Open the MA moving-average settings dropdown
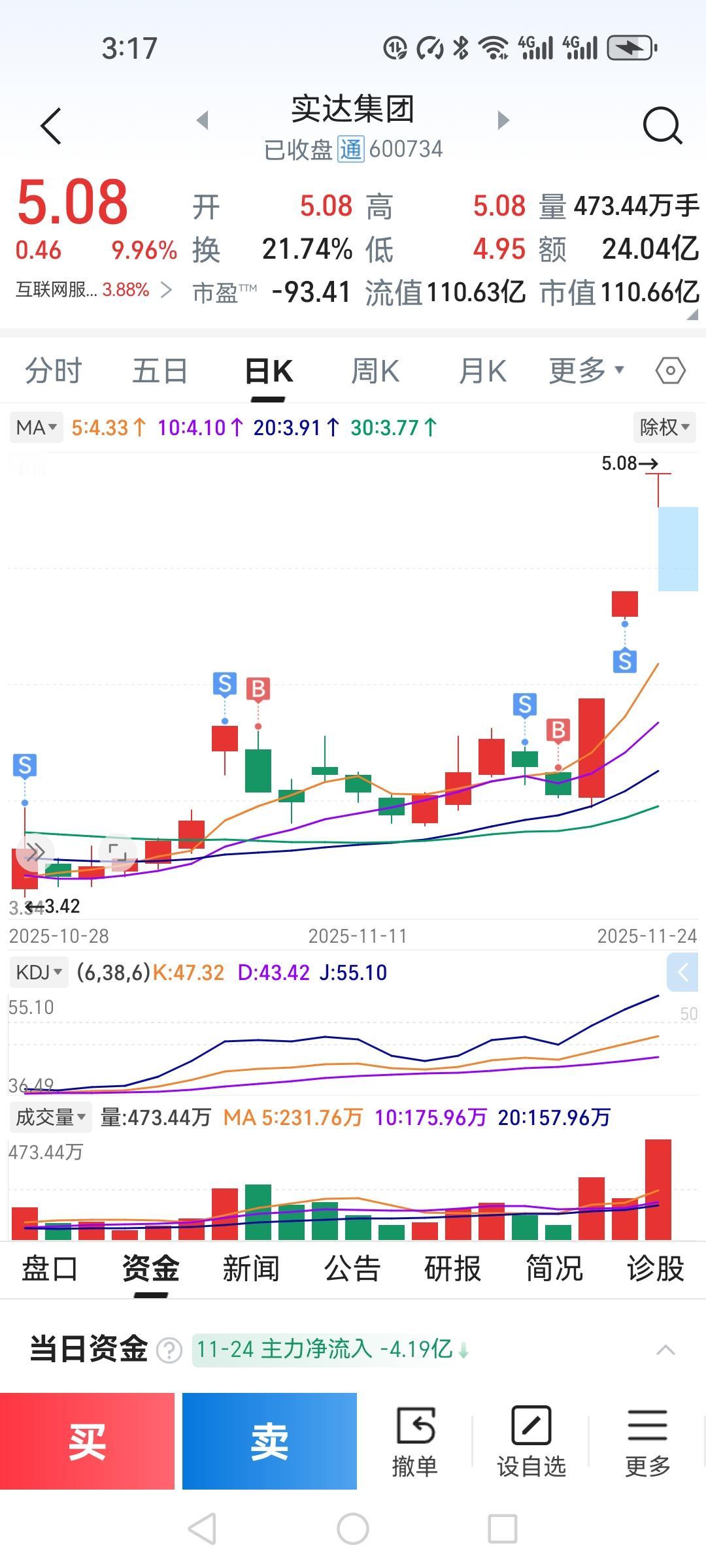Viewport: 706px width, 1568px height. coord(36,427)
